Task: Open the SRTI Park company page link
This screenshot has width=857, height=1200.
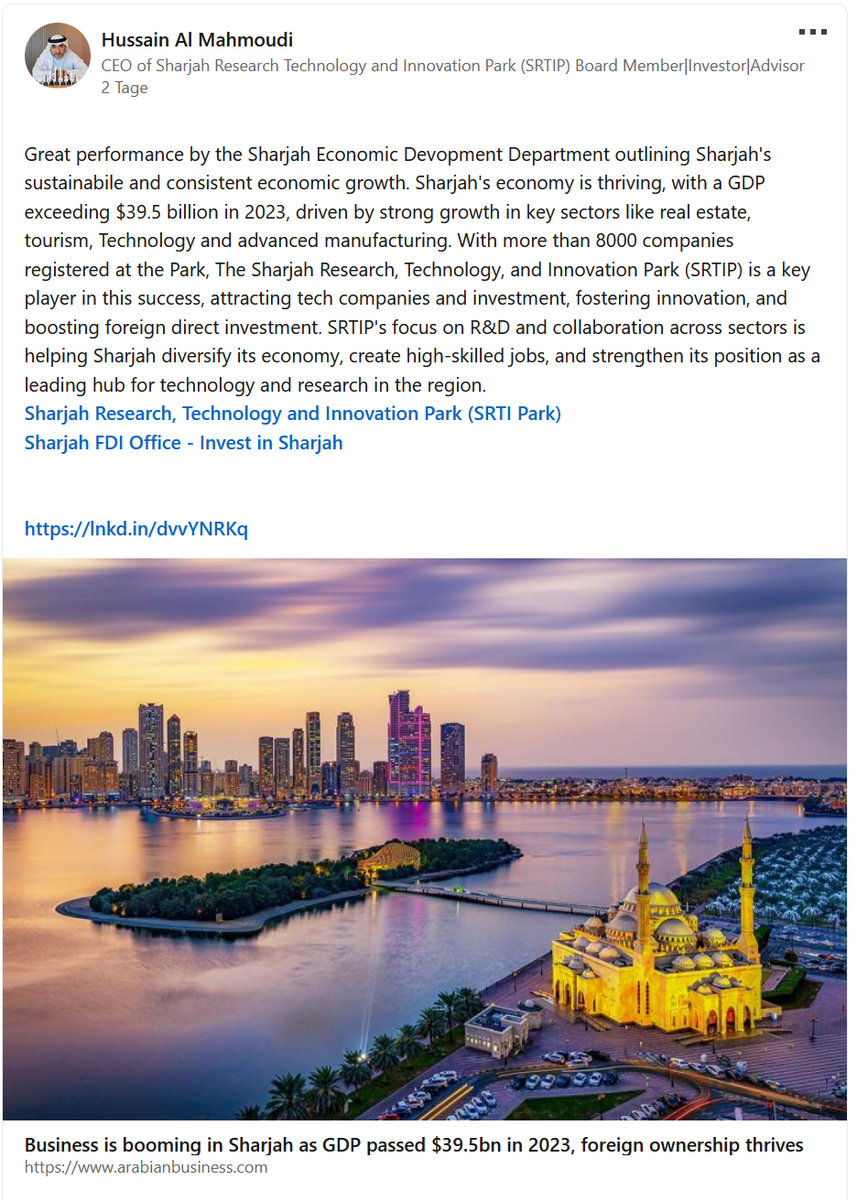Action: click(292, 413)
